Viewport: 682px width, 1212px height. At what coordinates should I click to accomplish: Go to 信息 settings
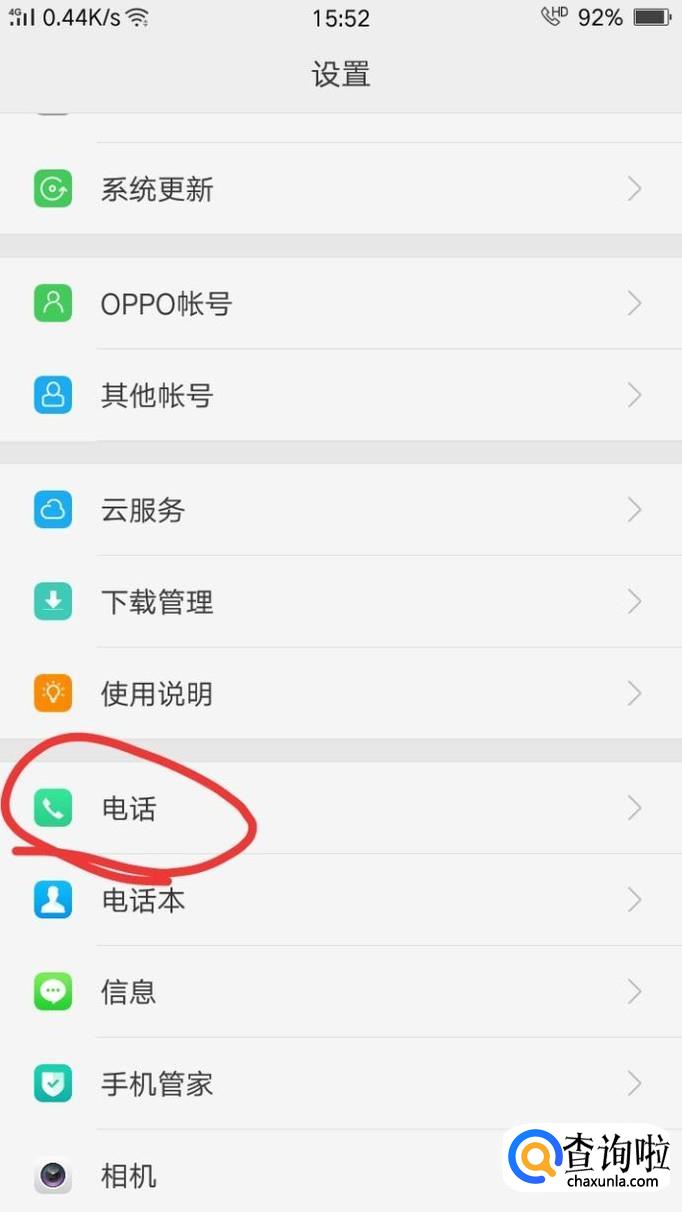[x=341, y=991]
